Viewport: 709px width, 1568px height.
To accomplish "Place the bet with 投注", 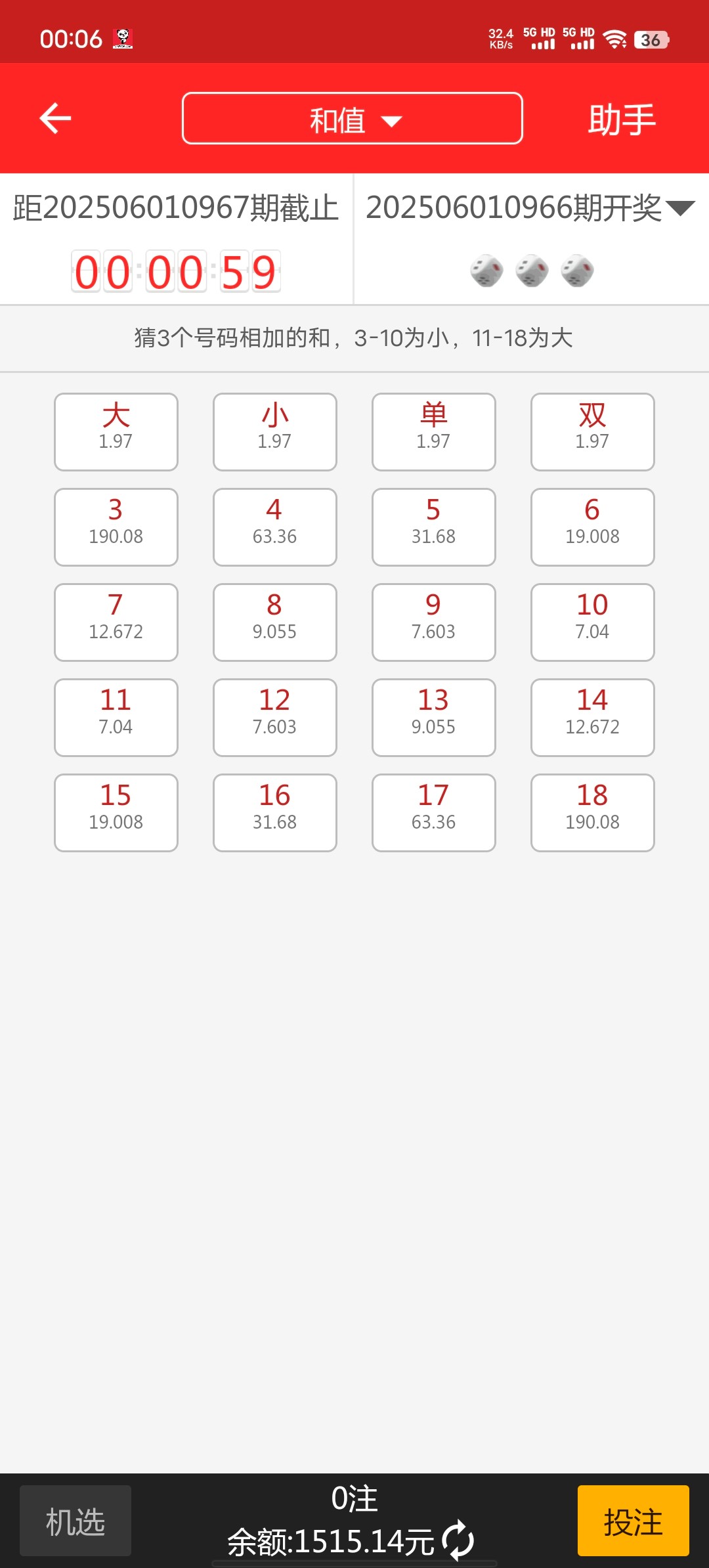I will [x=633, y=1521].
